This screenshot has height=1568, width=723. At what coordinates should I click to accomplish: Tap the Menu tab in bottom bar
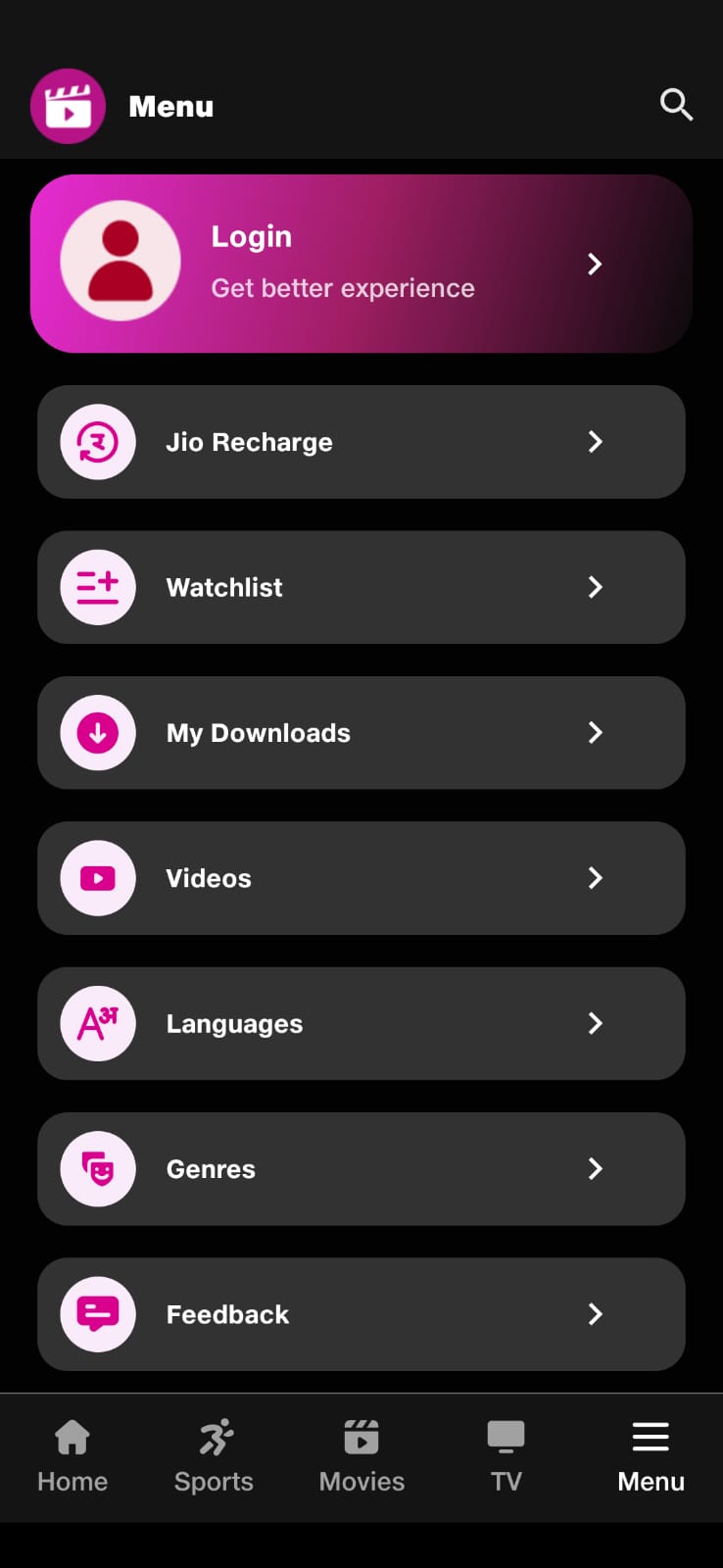[651, 1456]
